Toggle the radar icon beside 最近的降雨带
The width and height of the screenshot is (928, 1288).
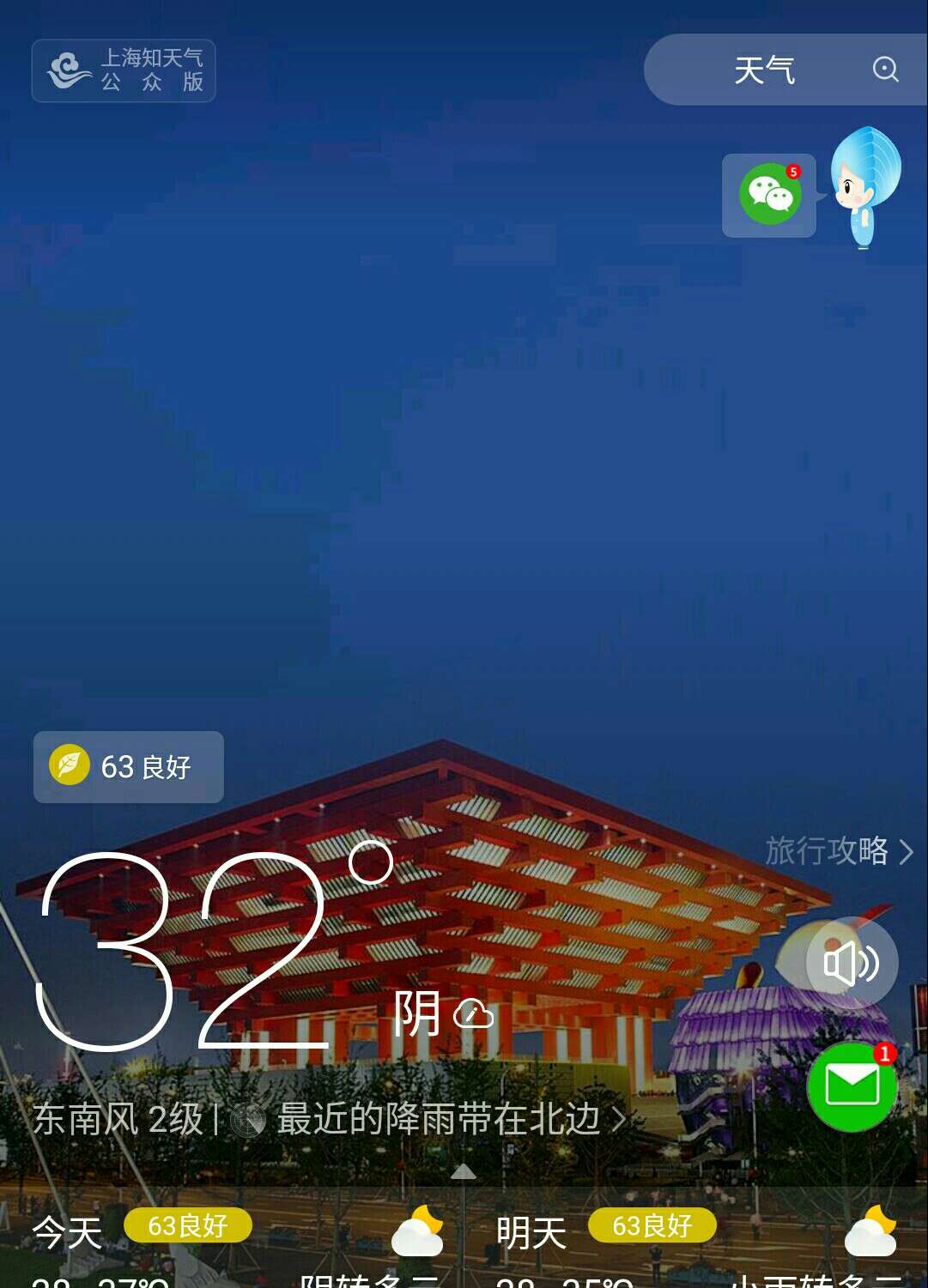(x=246, y=1118)
